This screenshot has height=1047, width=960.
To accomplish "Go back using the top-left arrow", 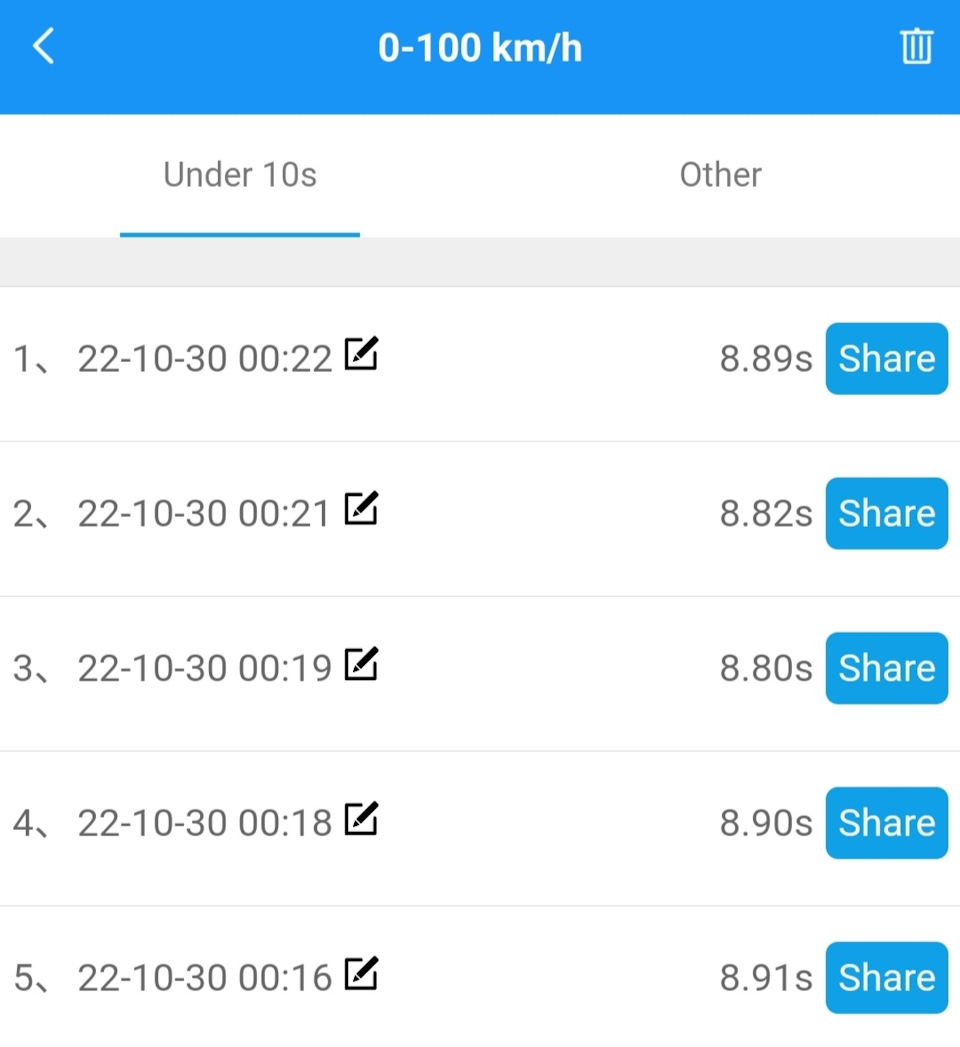I will pos(43,47).
